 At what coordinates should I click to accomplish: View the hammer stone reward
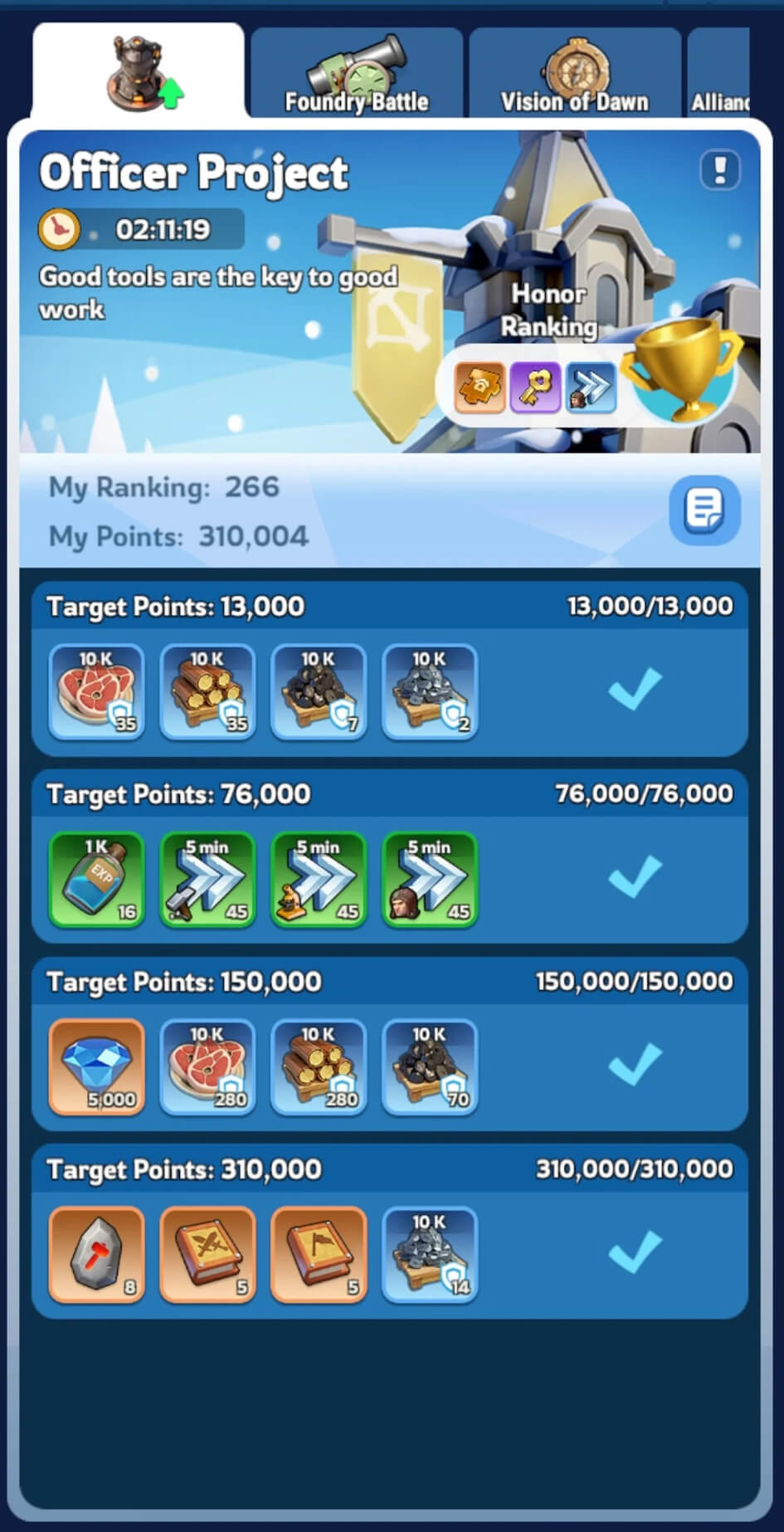(x=96, y=1254)
